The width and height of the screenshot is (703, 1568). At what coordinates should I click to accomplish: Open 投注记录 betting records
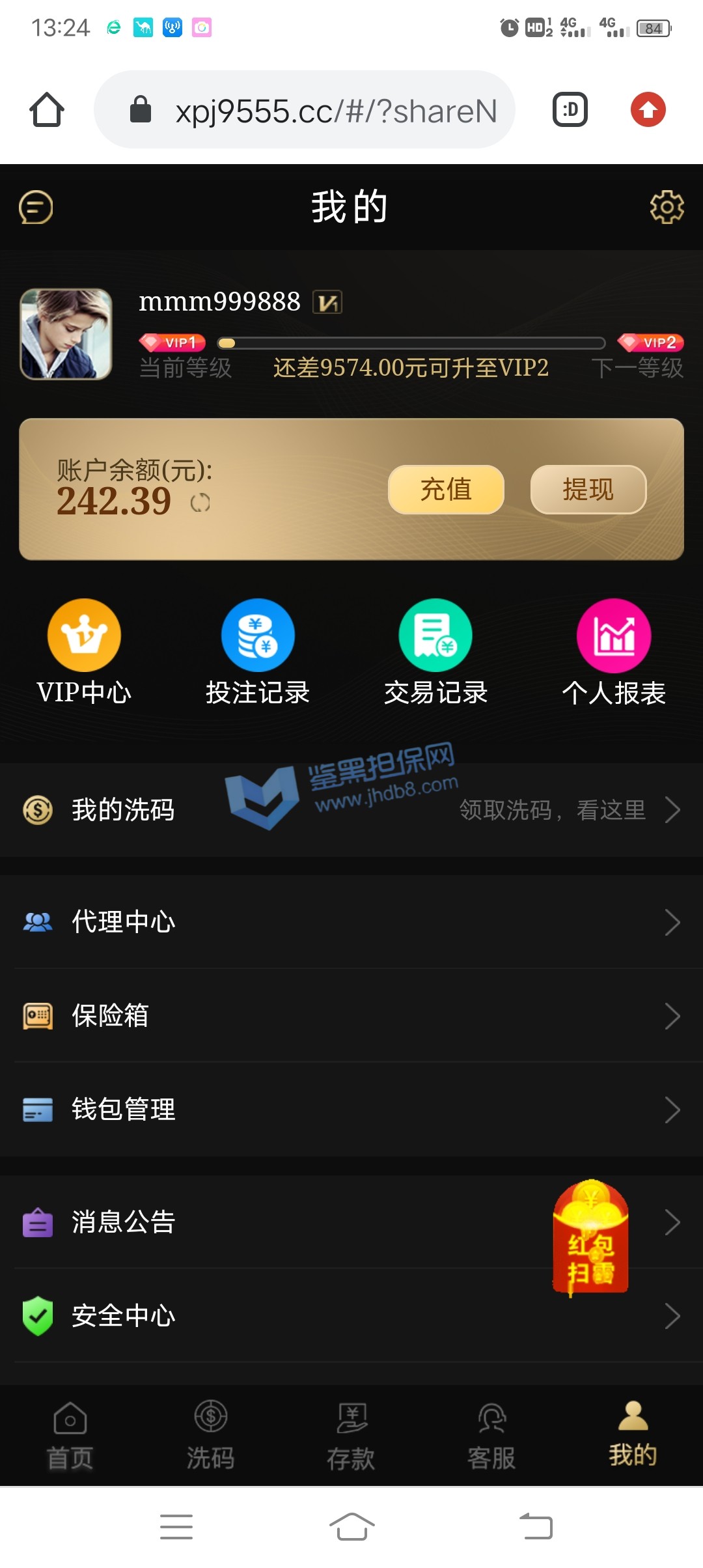click(258, 652)
